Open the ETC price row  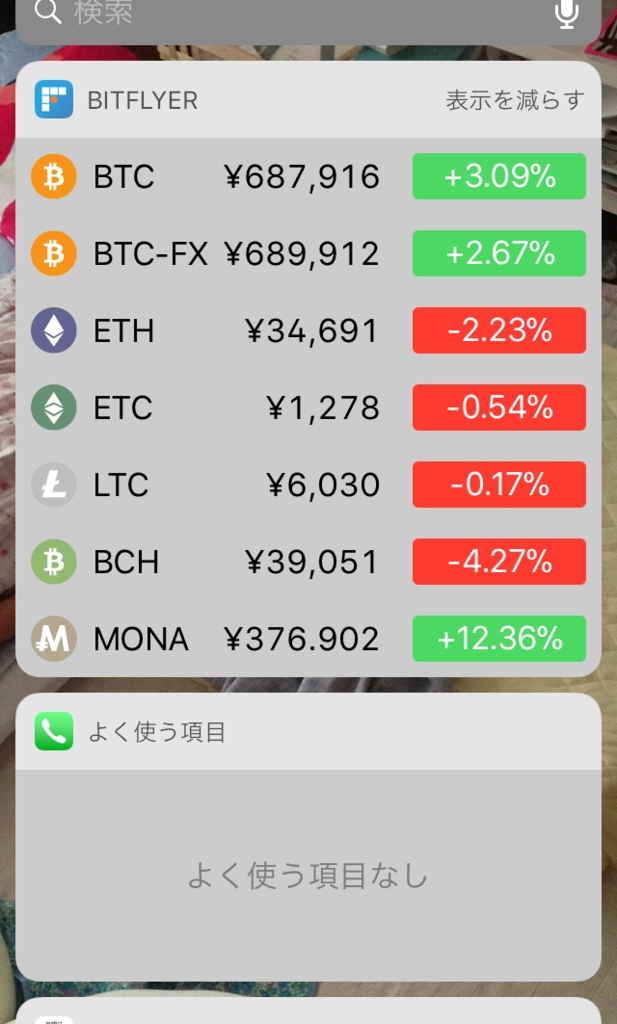pos(308,408)
